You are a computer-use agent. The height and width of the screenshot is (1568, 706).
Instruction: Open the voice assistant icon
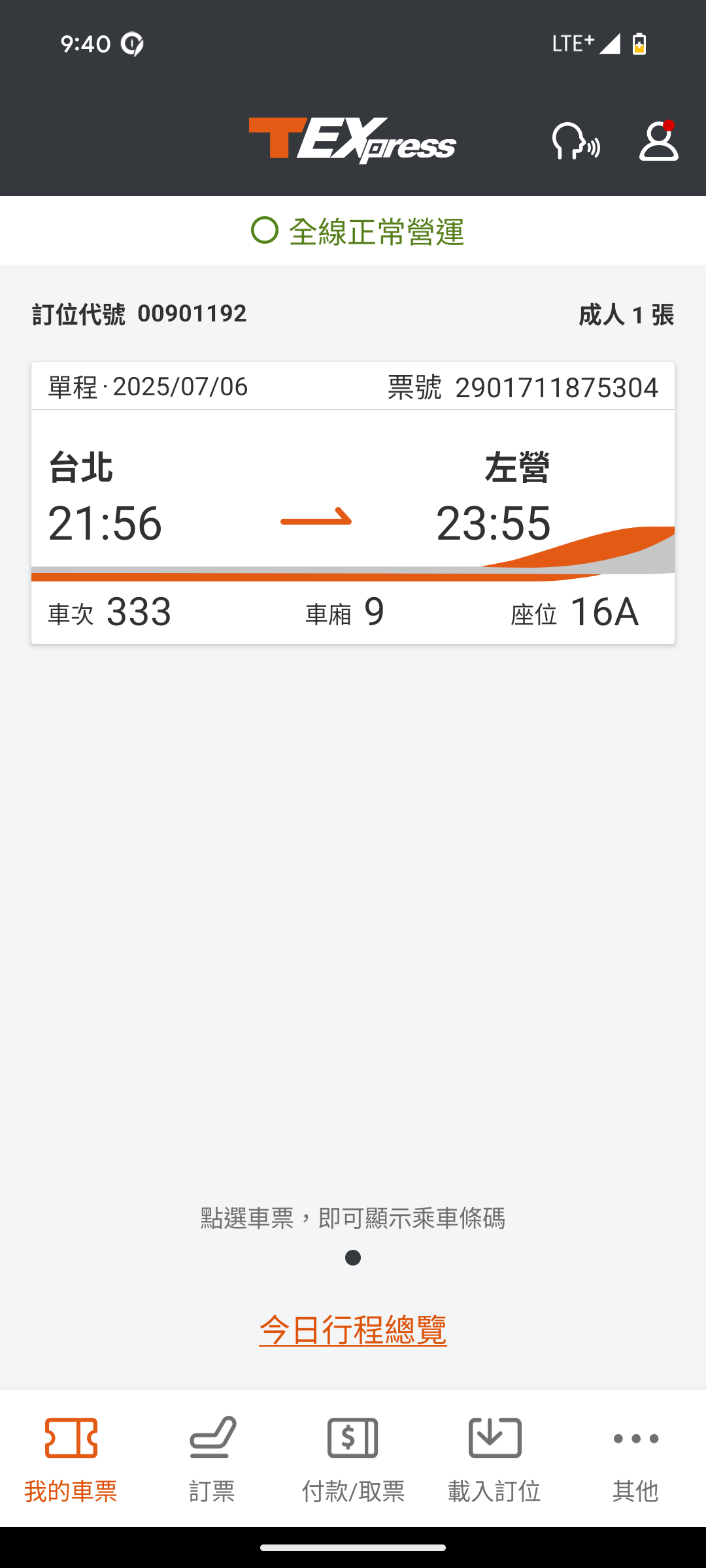pos(576,141)
